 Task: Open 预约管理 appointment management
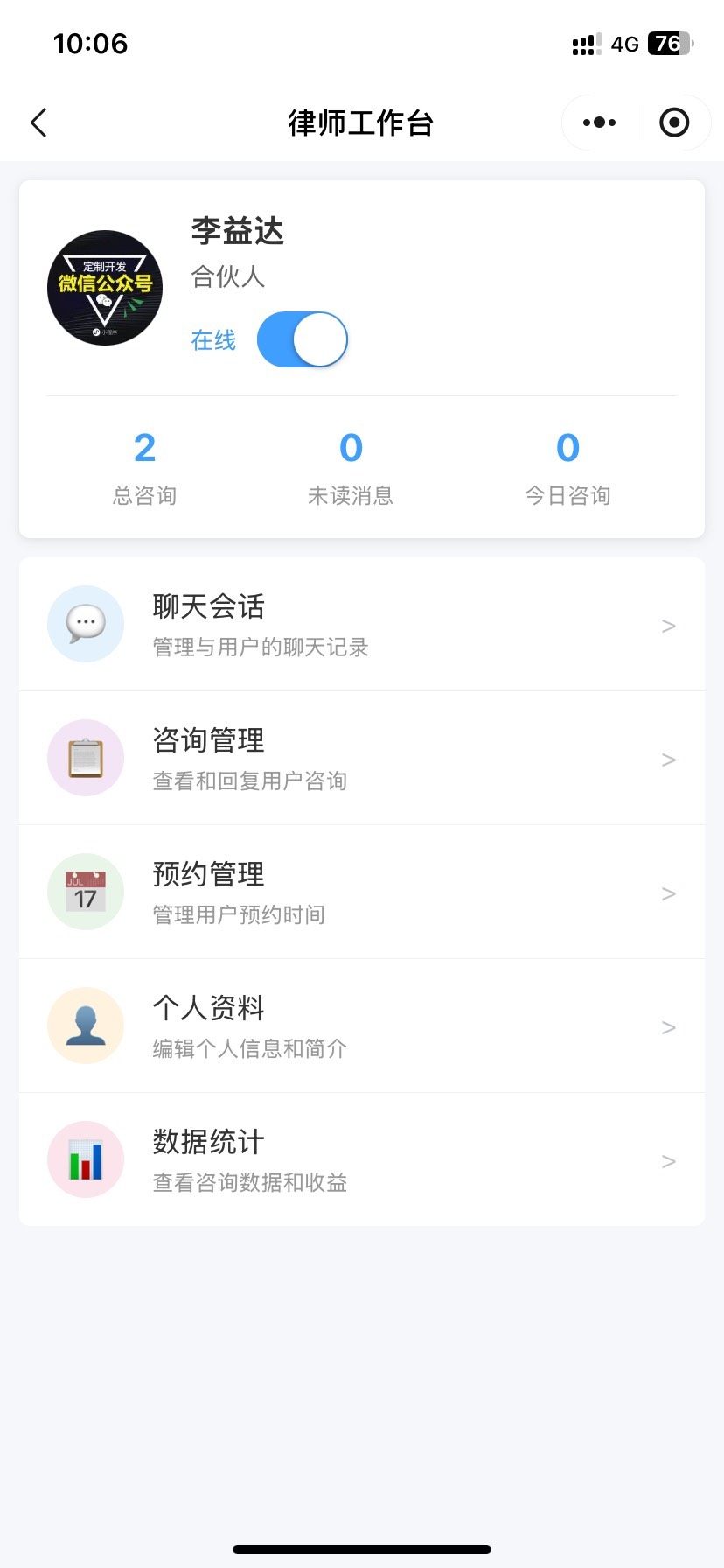click(x=362, y=892)
